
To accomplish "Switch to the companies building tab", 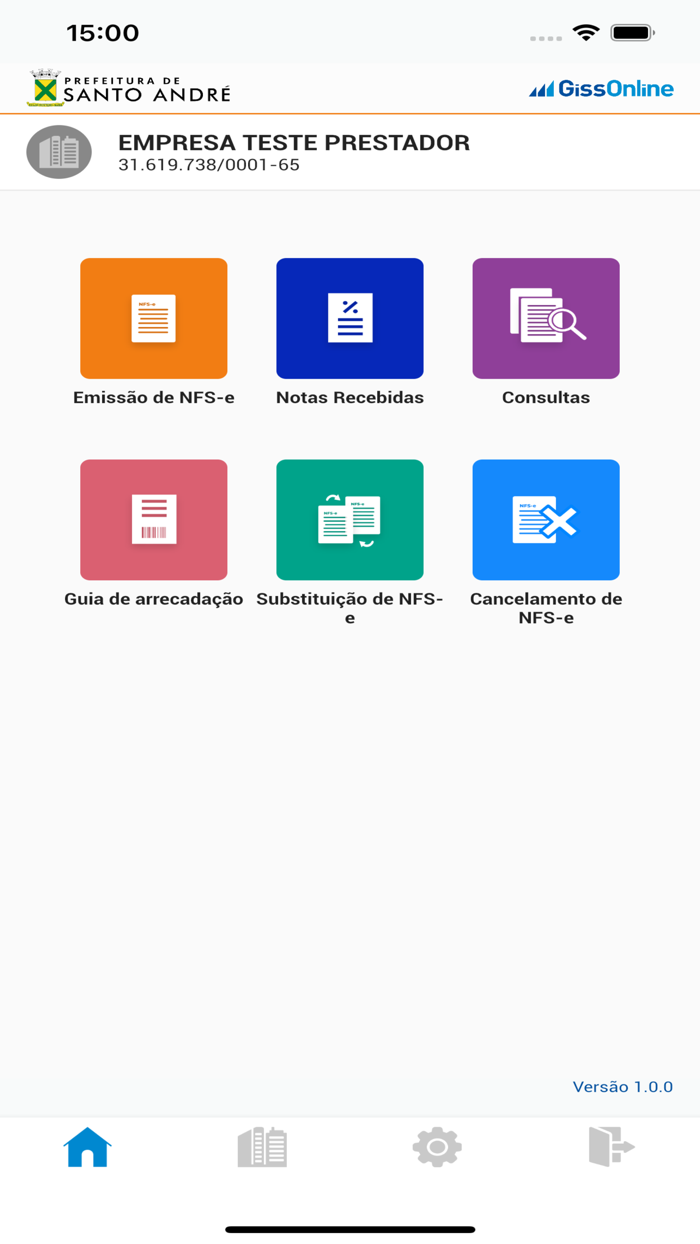I will pyautogui.click(x=262, y=1147).
